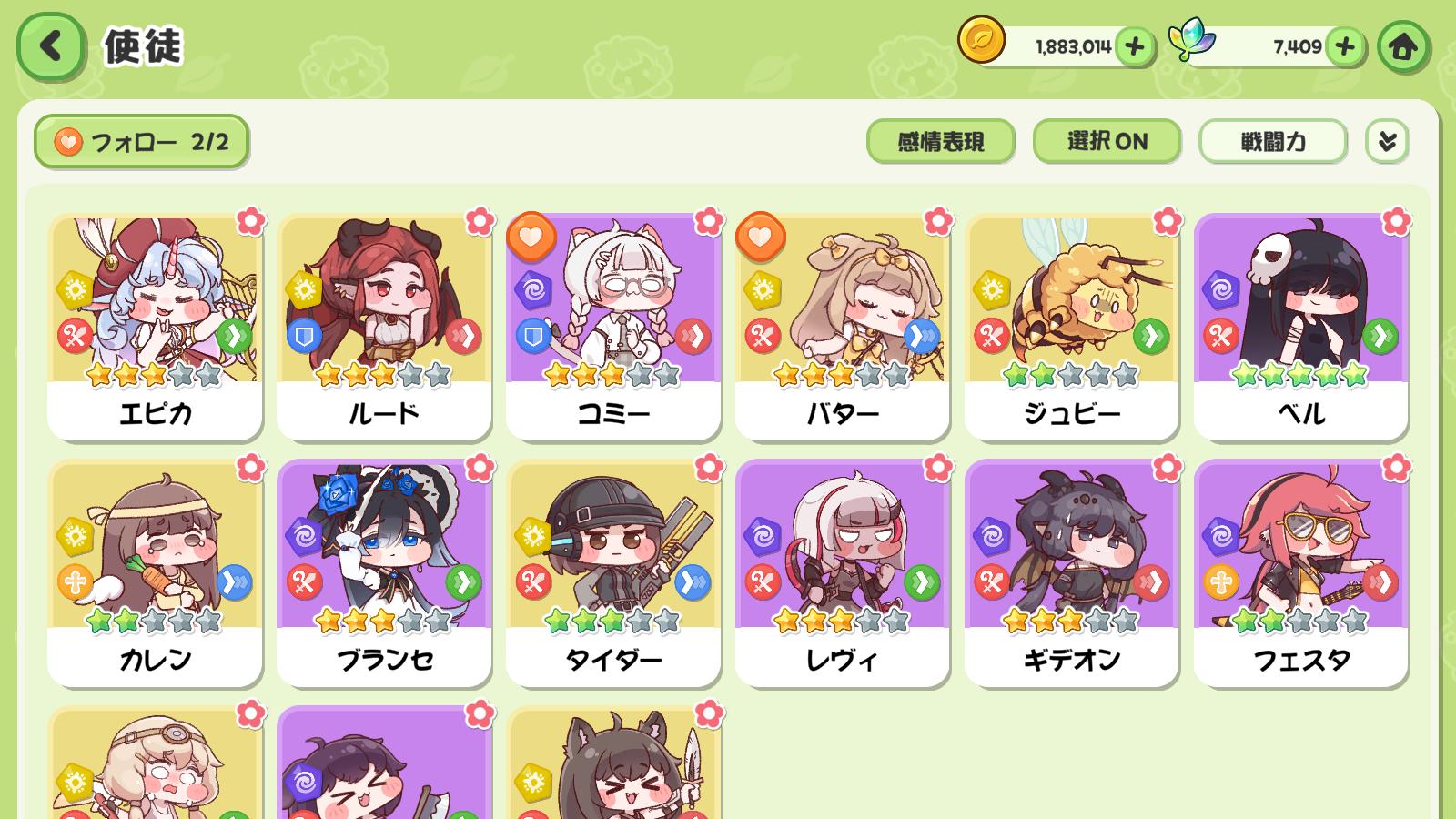Expand the sort order chevron

click(x=1387, y=142)
